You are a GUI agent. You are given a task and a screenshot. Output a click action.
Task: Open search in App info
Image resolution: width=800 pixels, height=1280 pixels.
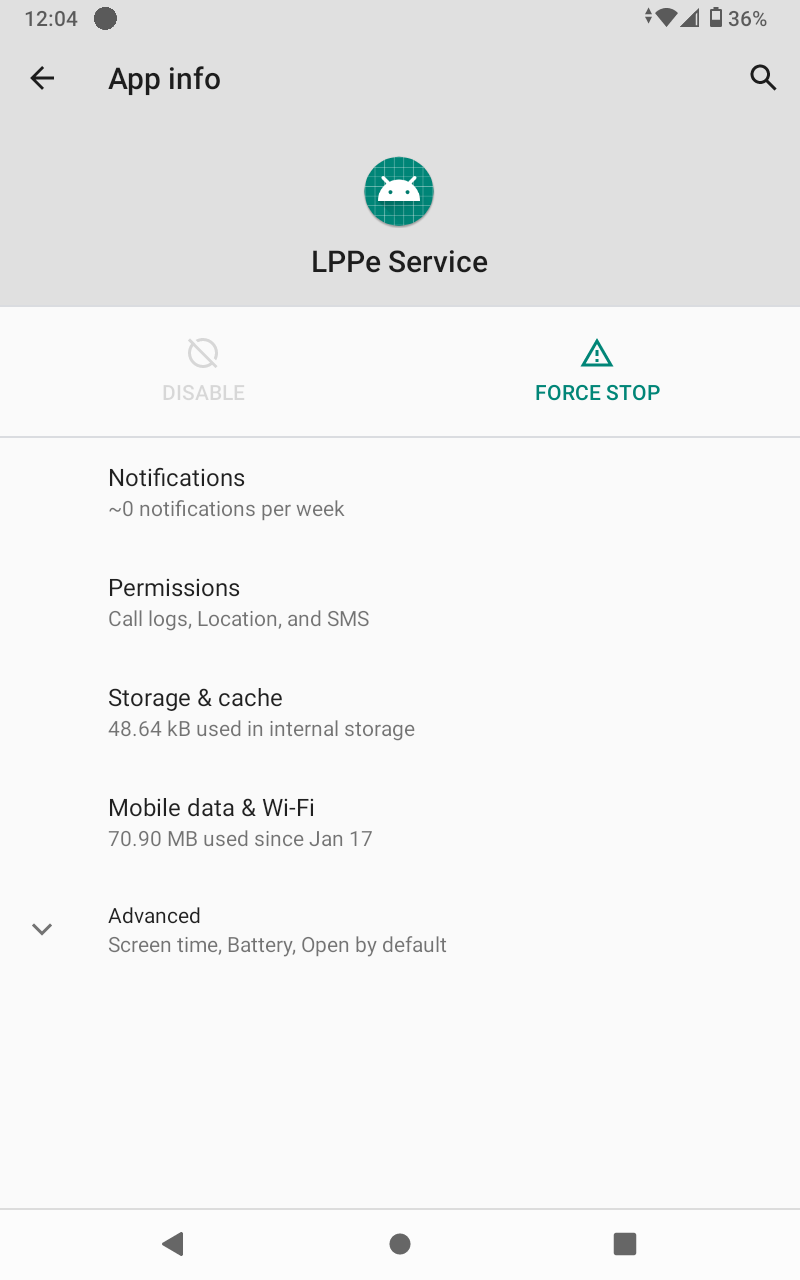[x=762, y=78]
